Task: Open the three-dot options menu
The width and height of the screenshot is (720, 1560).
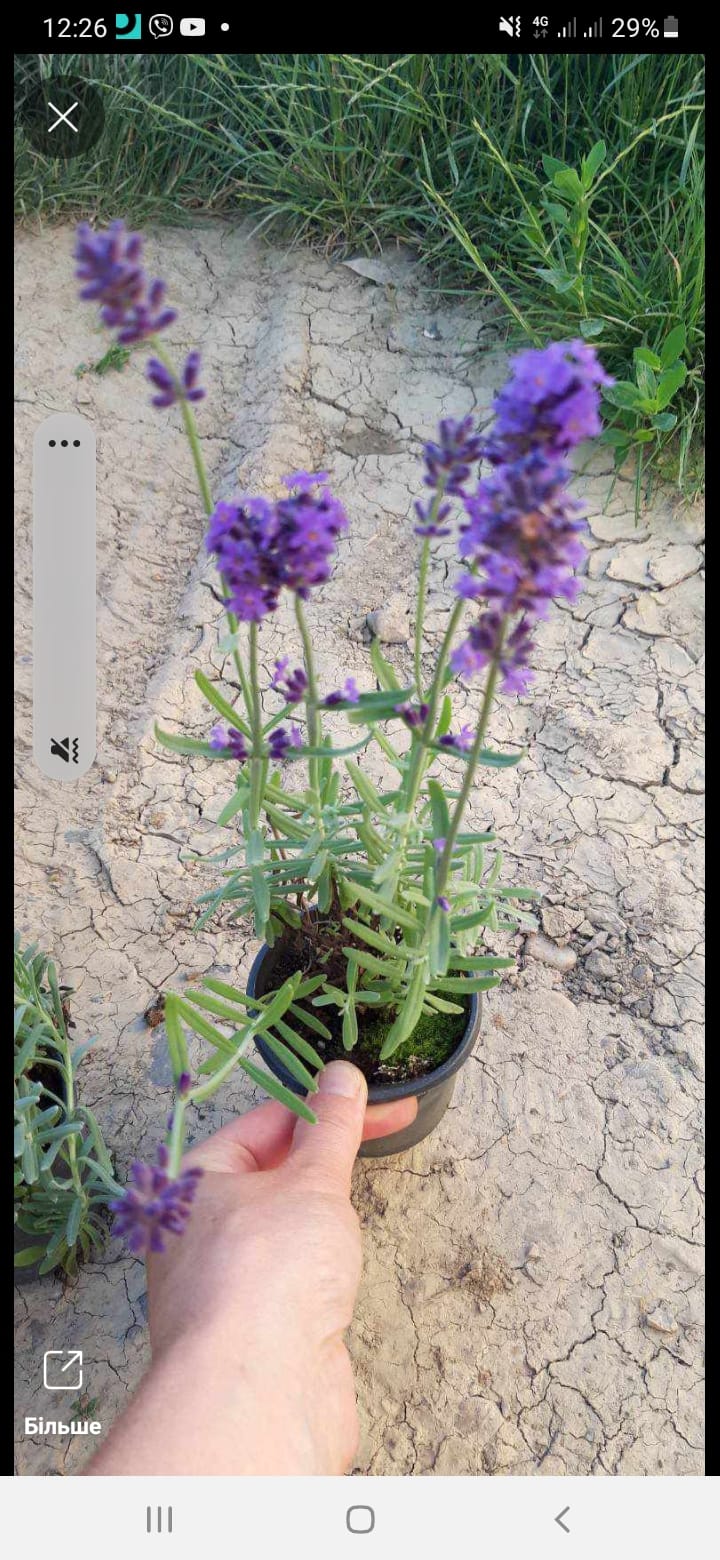Action: click(x=64, y=443)
